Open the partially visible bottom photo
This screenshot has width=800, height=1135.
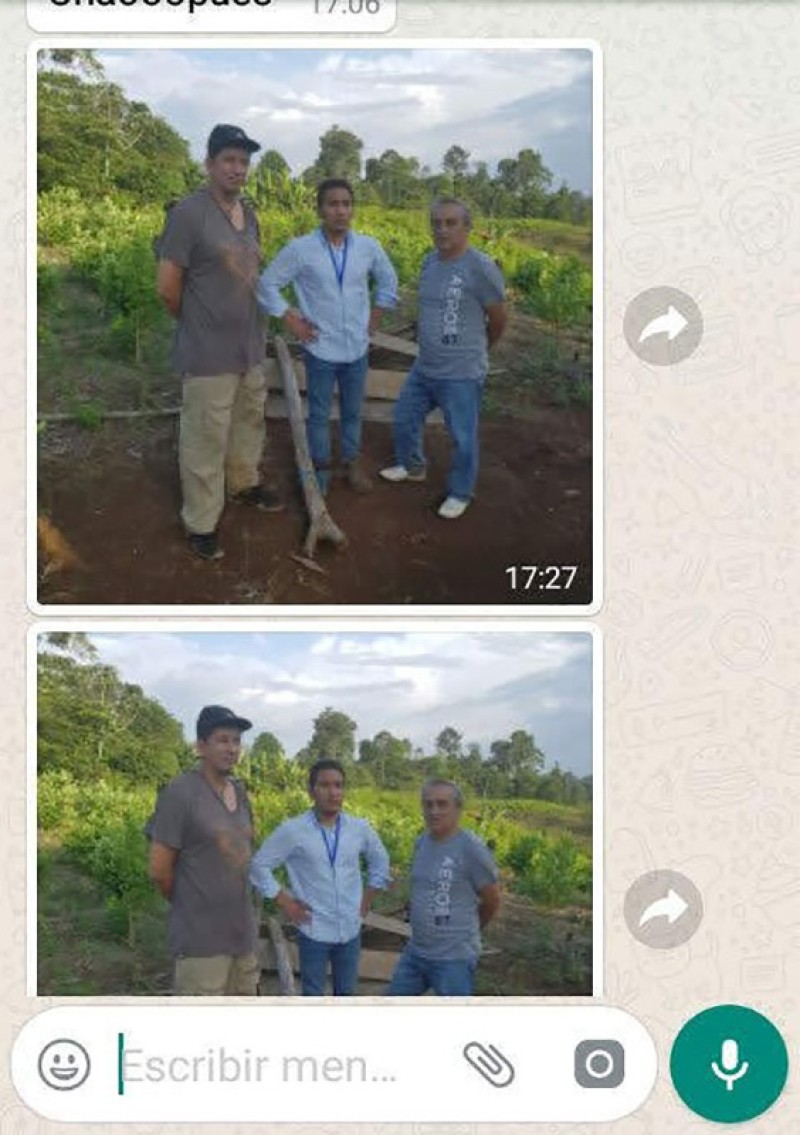click(314, 813)
